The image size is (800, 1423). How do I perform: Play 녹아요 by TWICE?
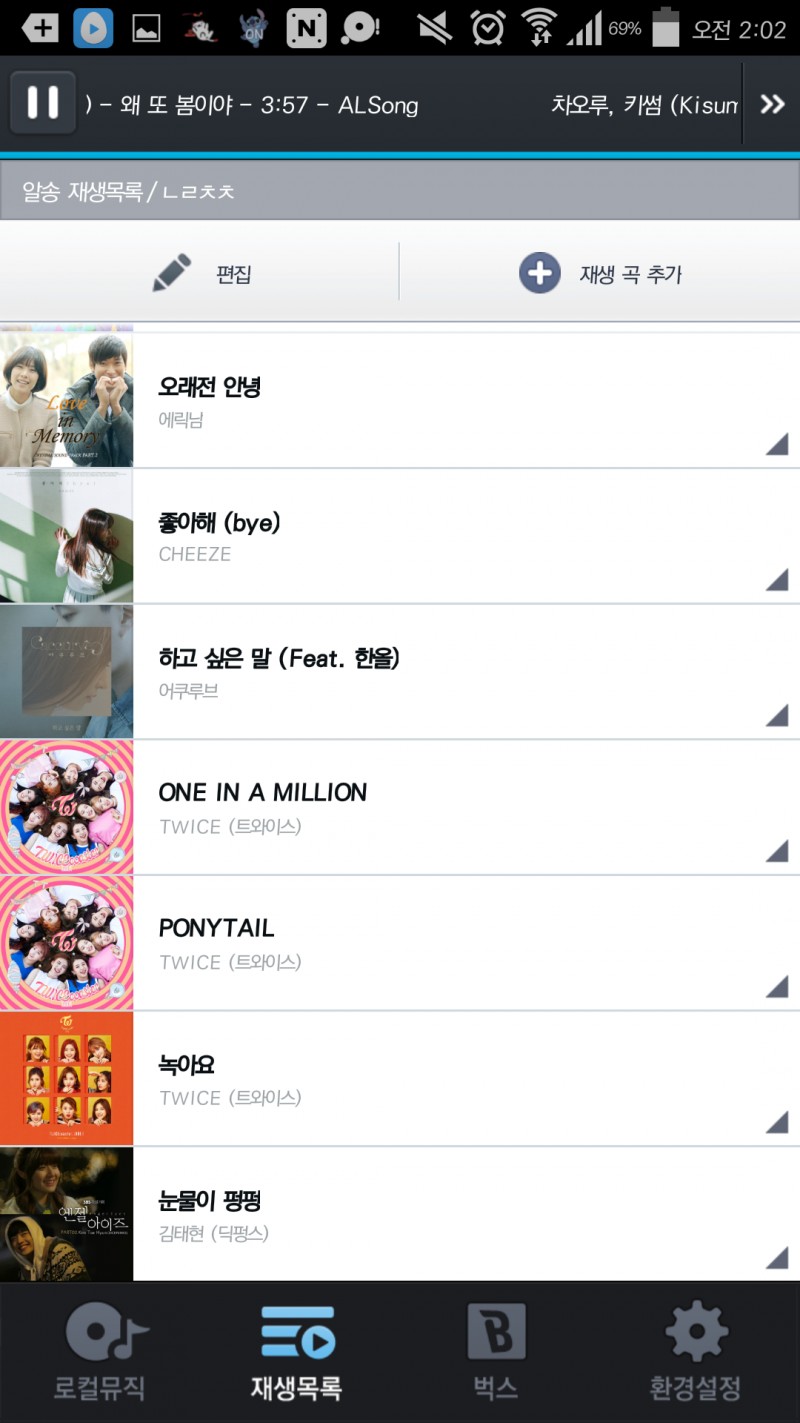400,1079
